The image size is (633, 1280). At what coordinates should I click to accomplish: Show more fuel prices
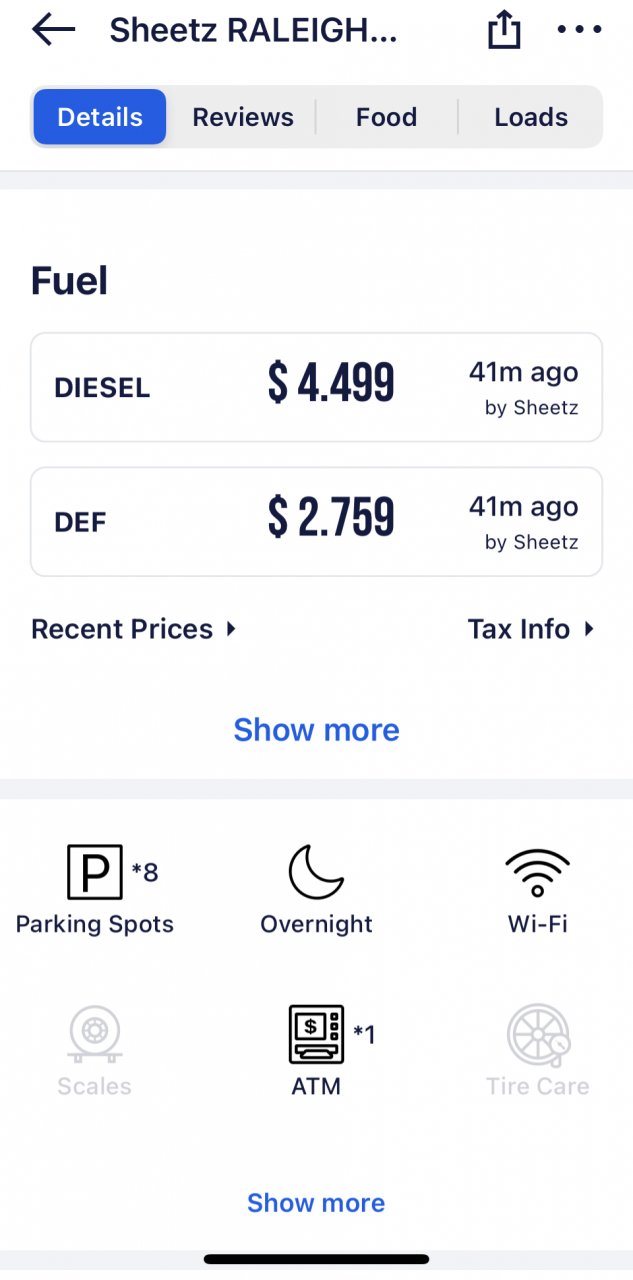coord(316,730)
